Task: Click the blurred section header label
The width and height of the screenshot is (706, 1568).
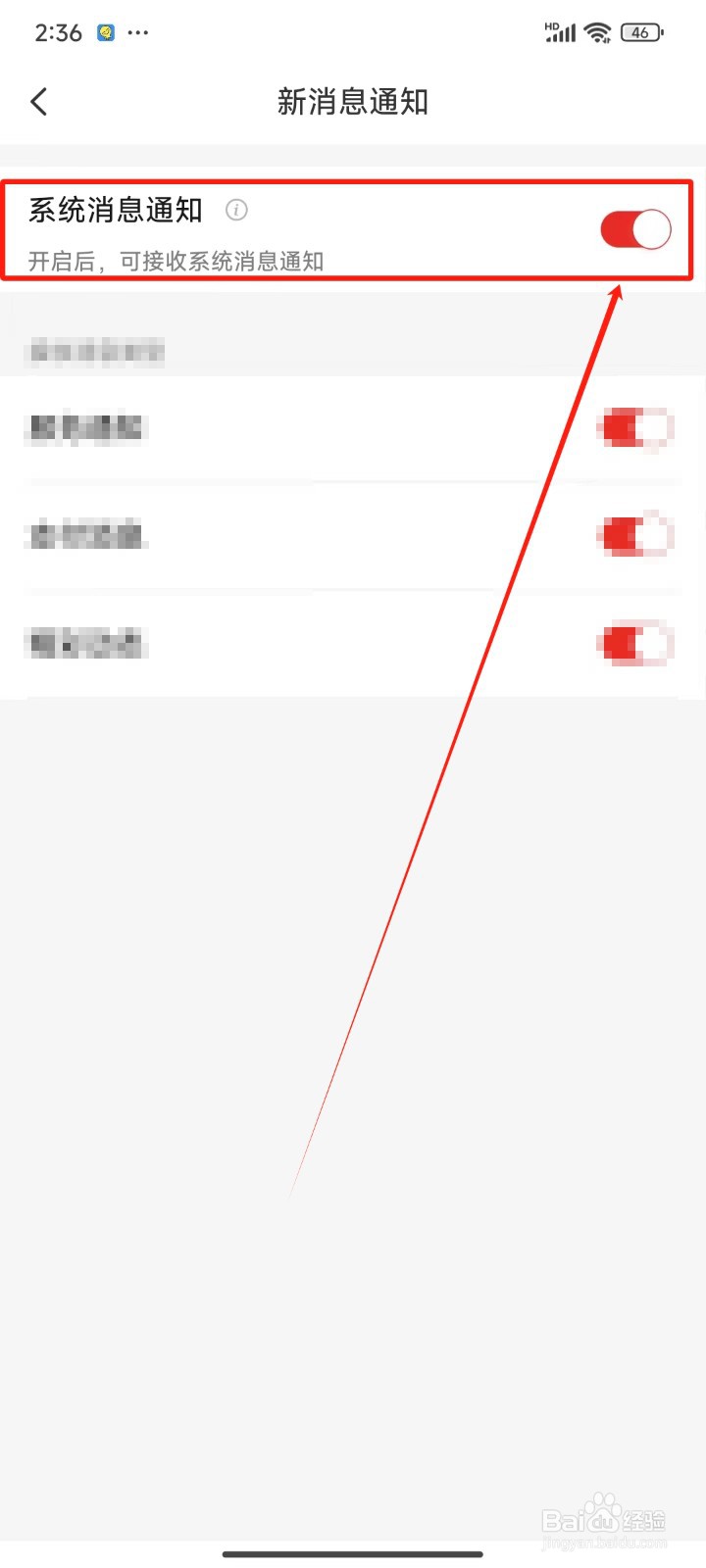Action: (x=95, y=351)
